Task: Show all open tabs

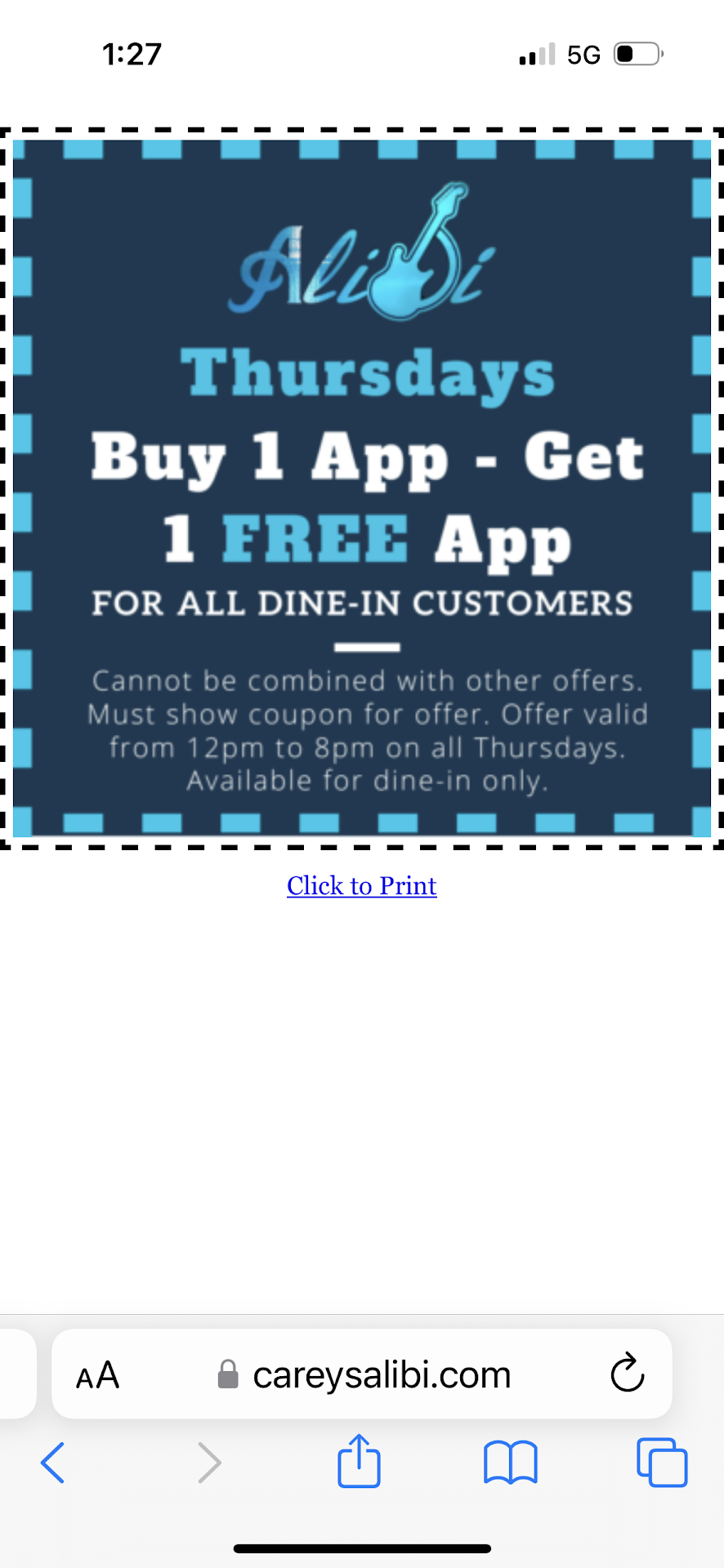Action: click(x=661, y=1462)
